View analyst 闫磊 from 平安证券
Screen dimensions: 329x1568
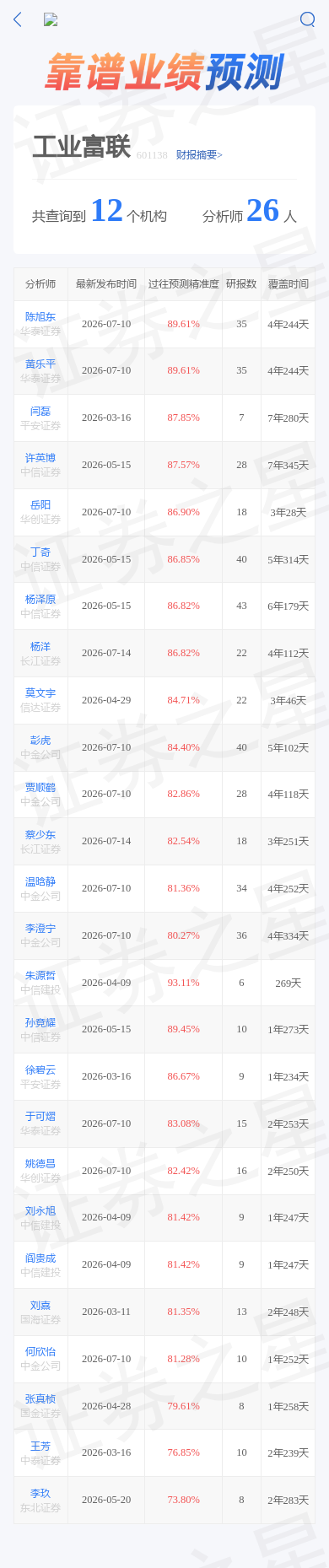pyautogui.click(x=40, y=412)
